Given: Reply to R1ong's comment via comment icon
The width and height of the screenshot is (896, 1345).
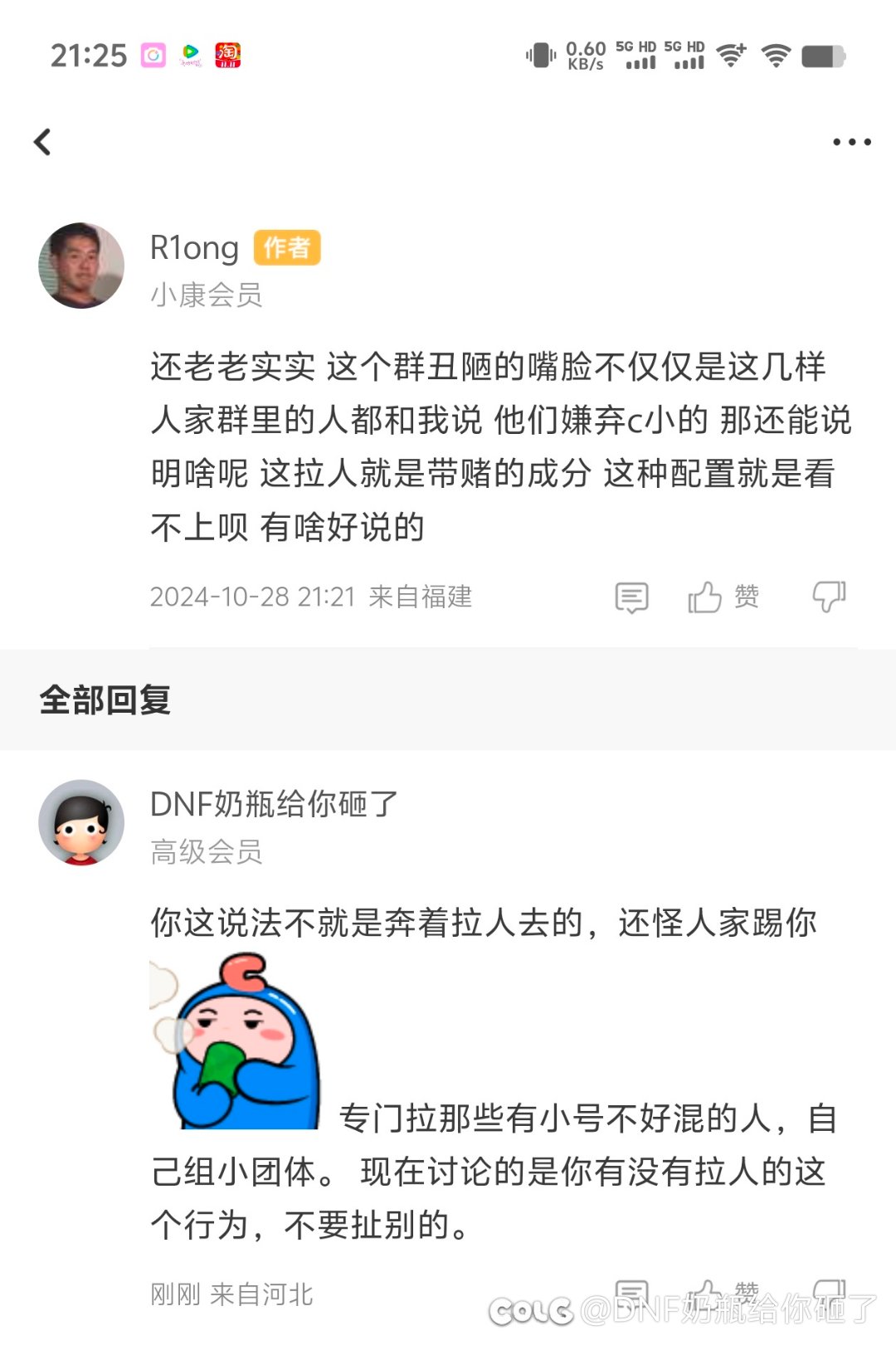Looking at the screenshot, I should 631,597.
